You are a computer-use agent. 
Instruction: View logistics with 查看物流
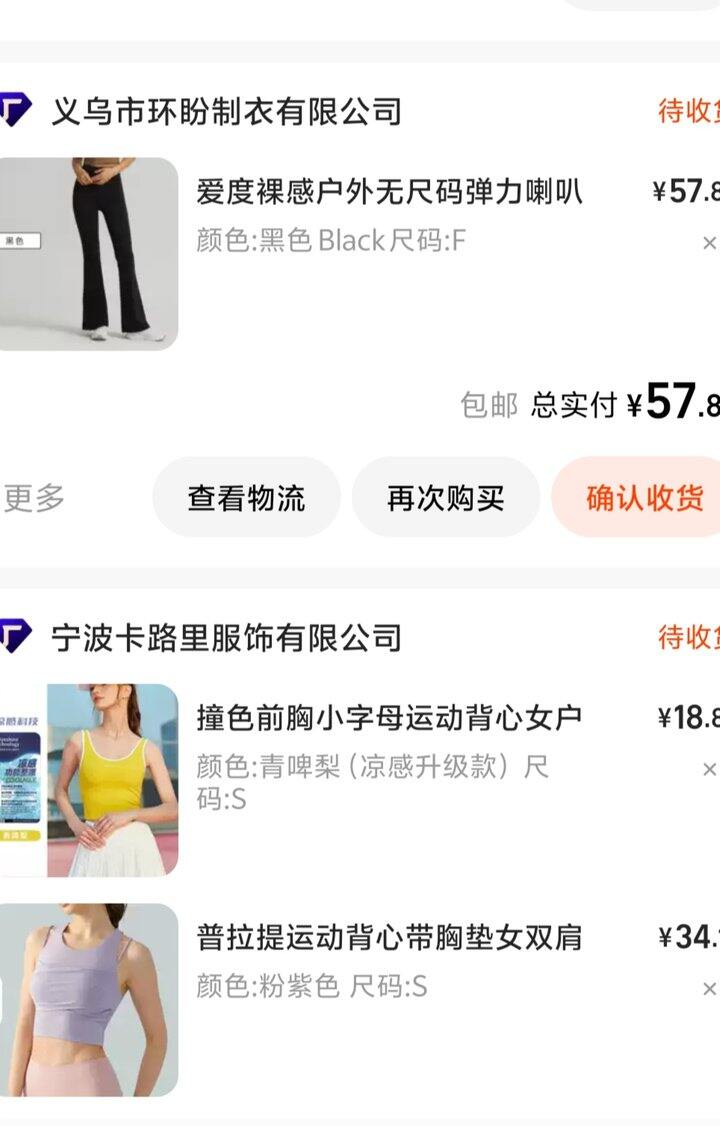pos(246,498)
